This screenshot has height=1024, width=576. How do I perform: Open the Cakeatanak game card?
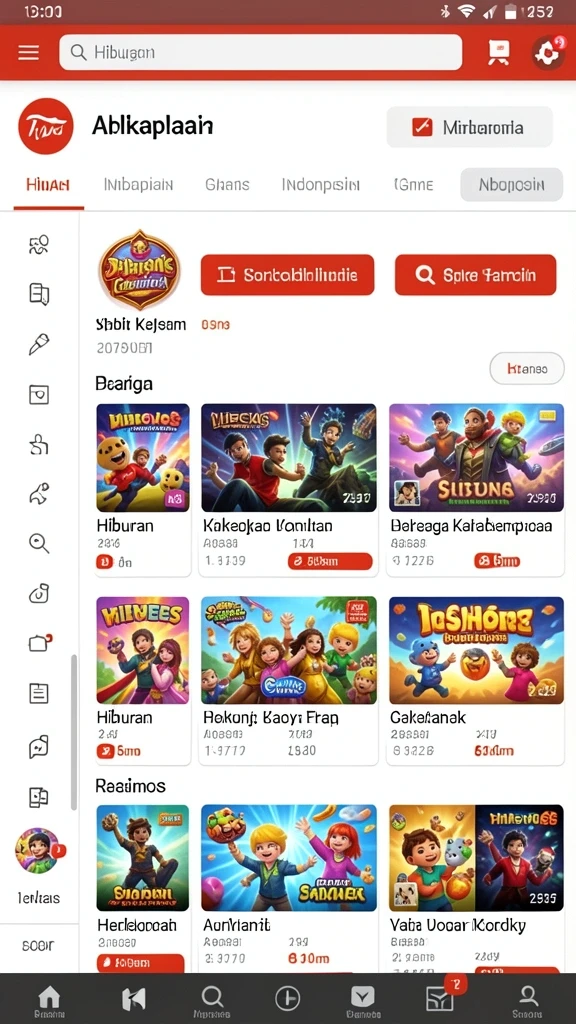476,679
